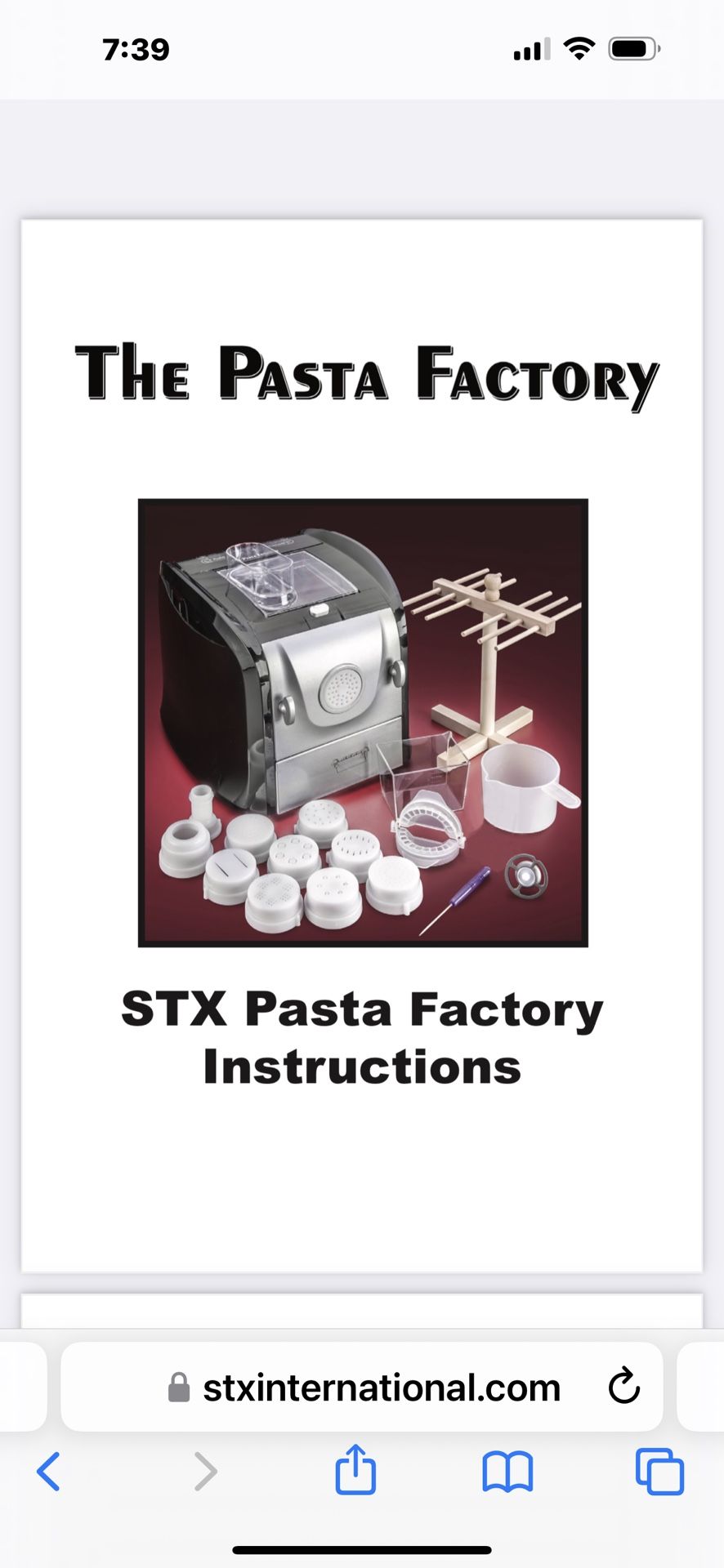Image resolution: width=724 pixels, height=1568 pixels.
Task: Select the pasta machine product photo
Action: tap(362, 722)
